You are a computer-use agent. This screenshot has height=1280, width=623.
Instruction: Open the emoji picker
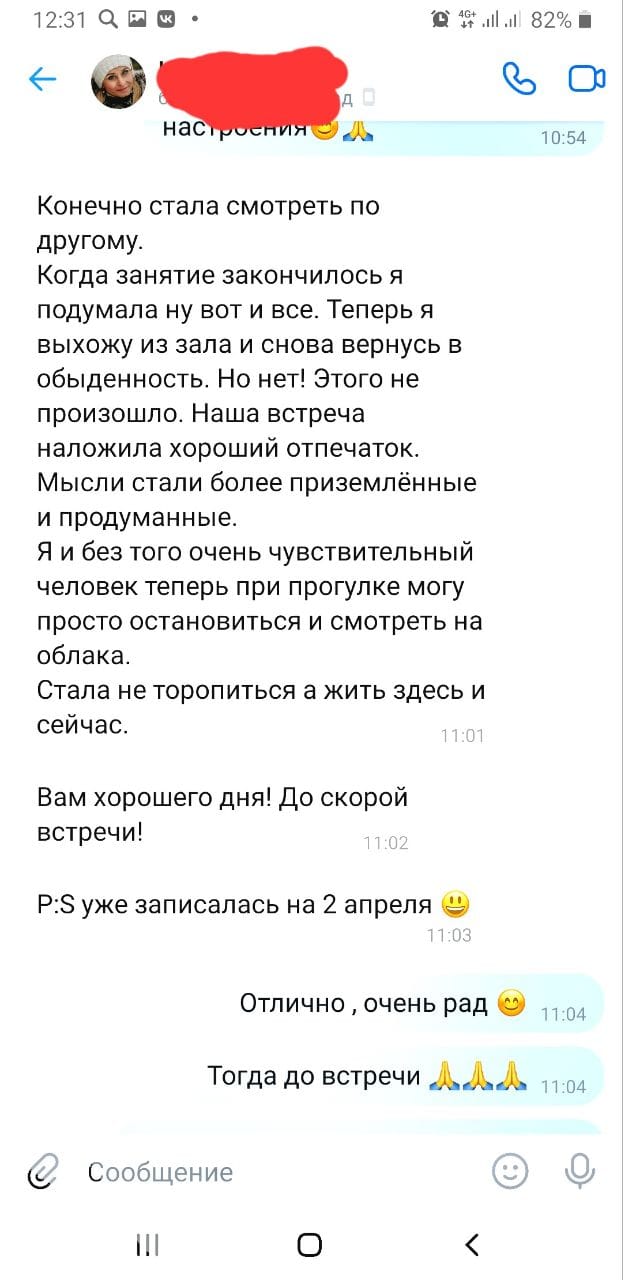pyautogui.click(x=510, y=1171)
